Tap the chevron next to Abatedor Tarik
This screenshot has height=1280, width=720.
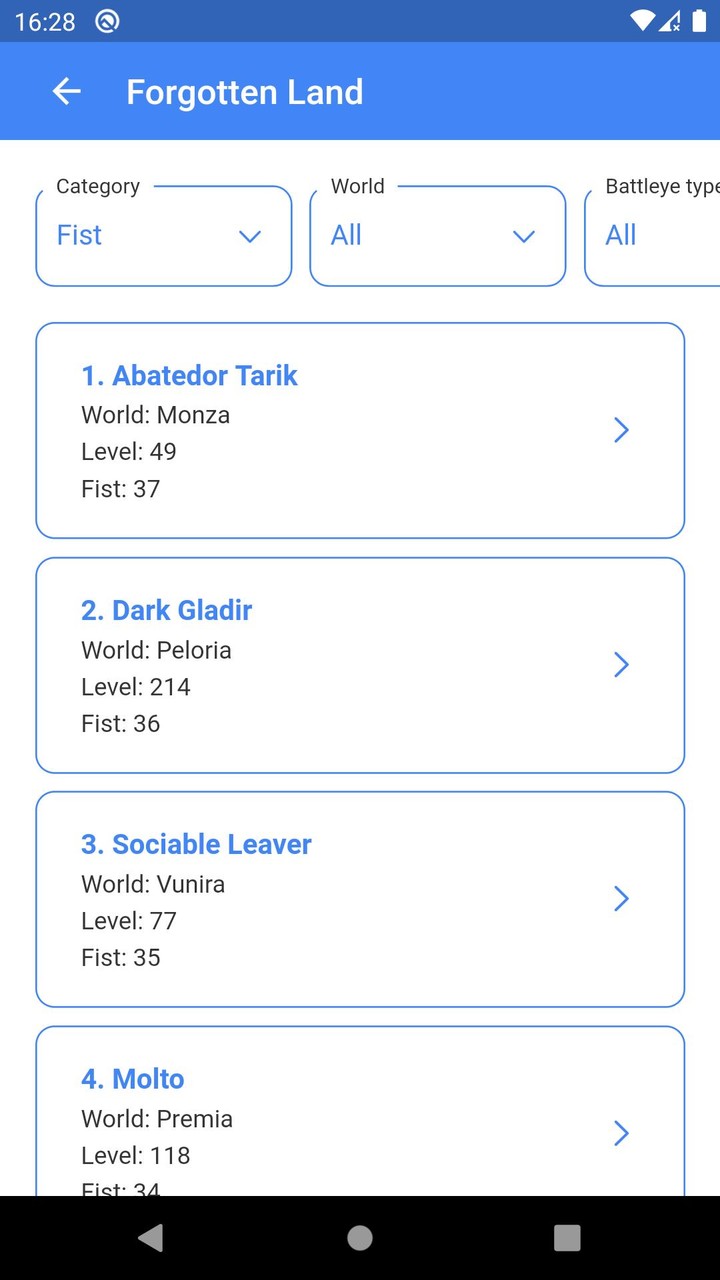click(x=621, y=430)
